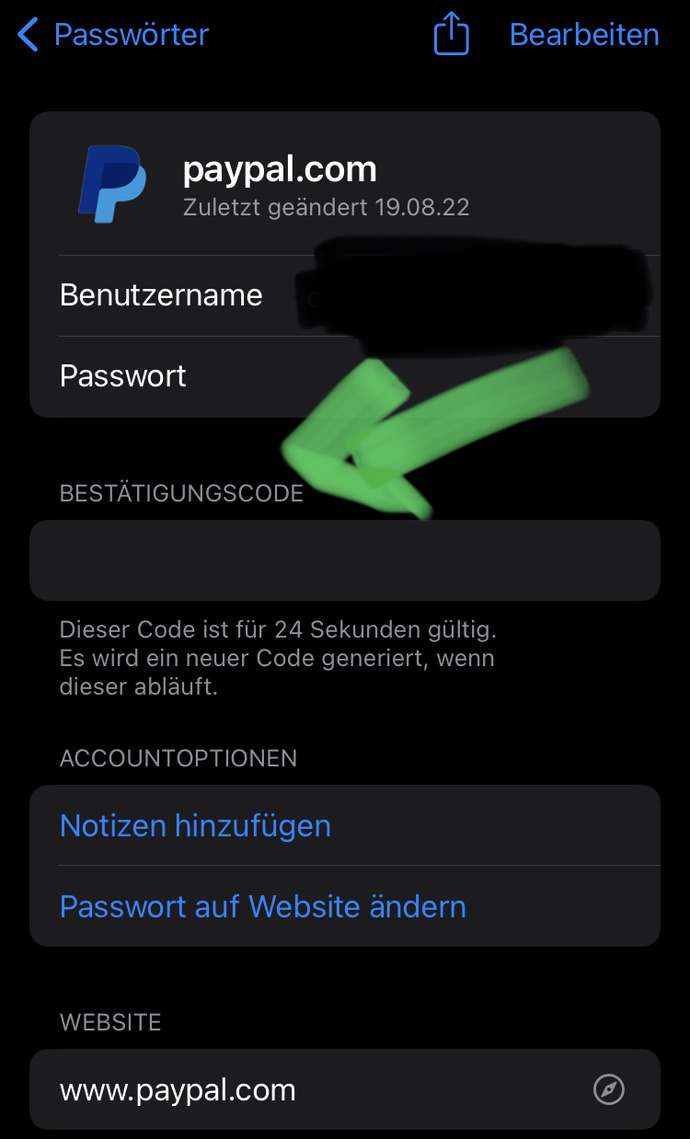Go back to the Passwörter list

pyautogui.click(x=112, y=35)
